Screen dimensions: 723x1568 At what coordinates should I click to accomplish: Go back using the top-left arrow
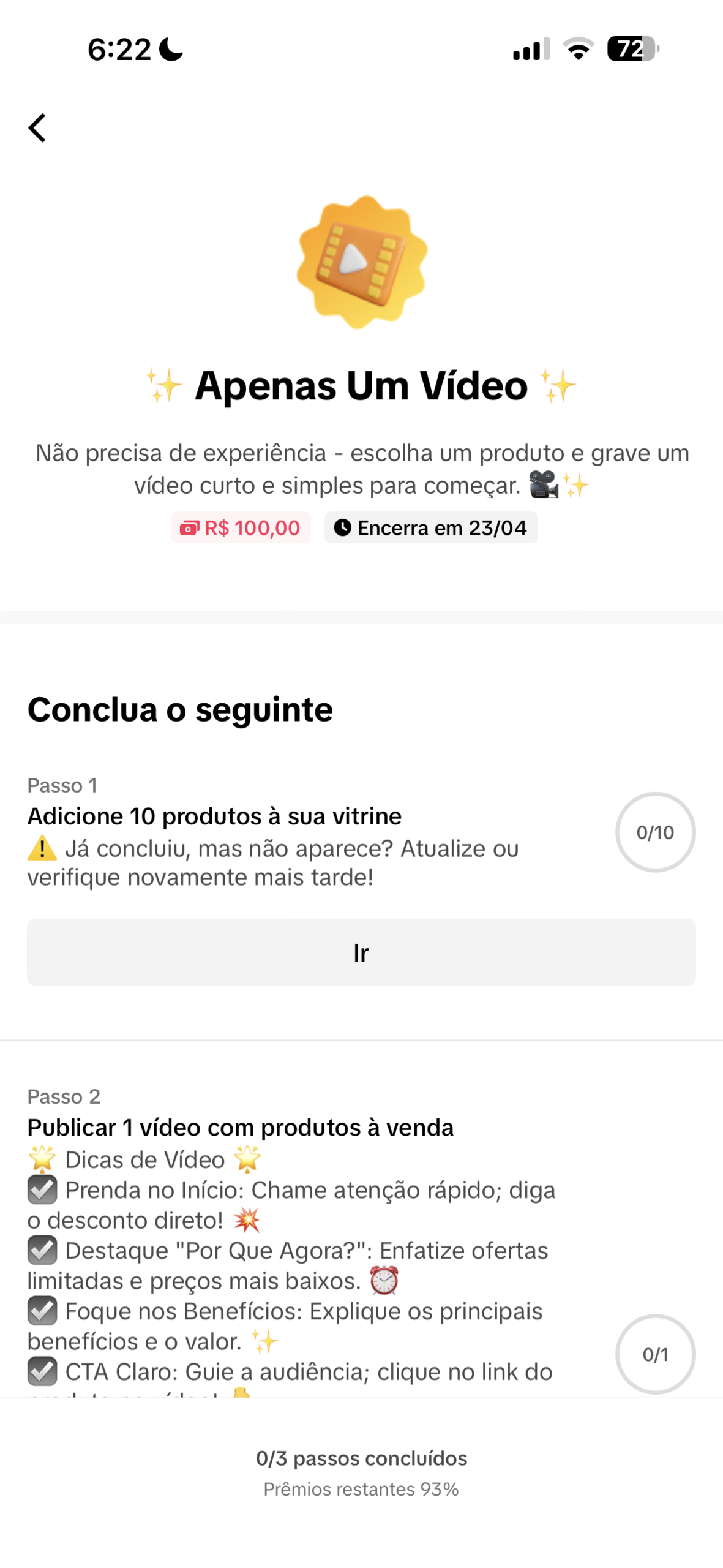click(37, 128)
